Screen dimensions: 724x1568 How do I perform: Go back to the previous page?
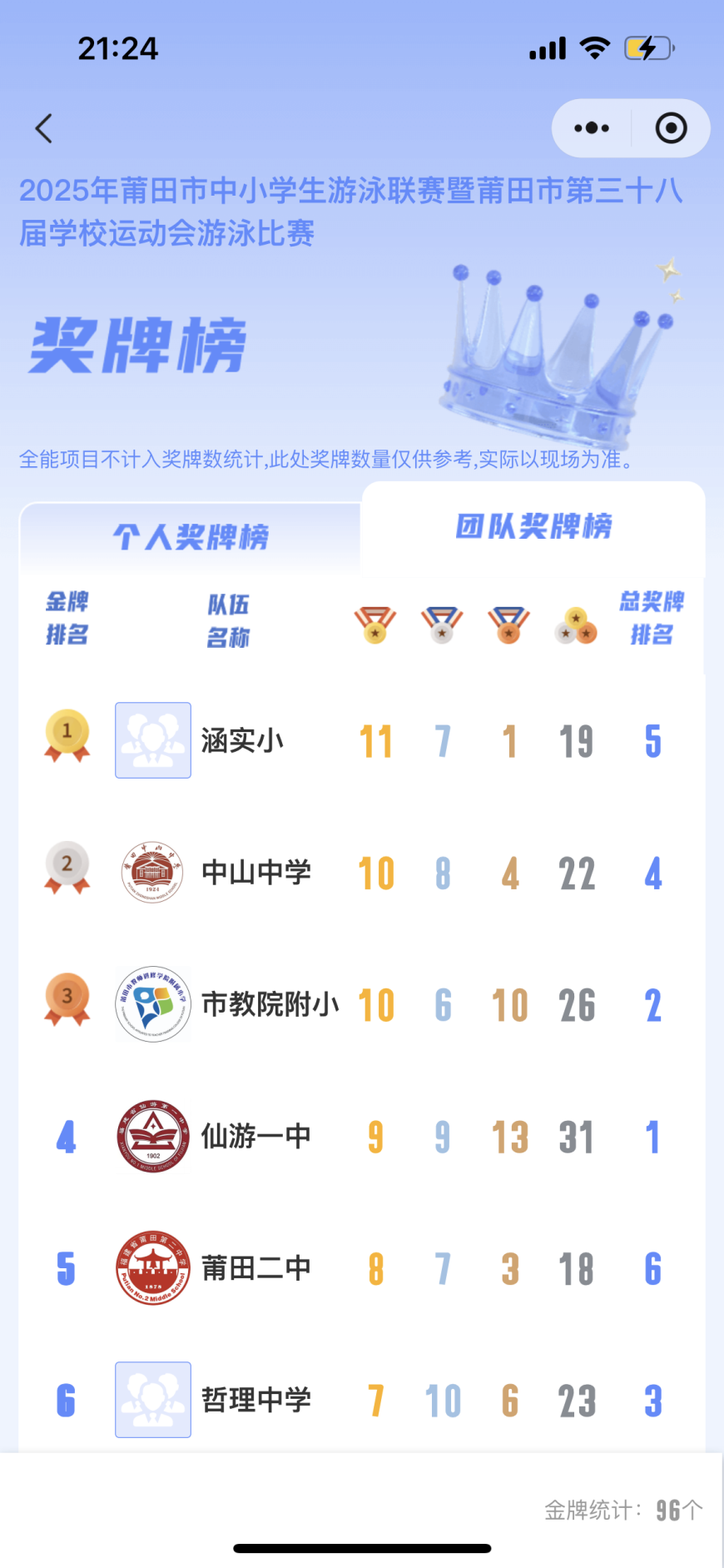(44, 129)
